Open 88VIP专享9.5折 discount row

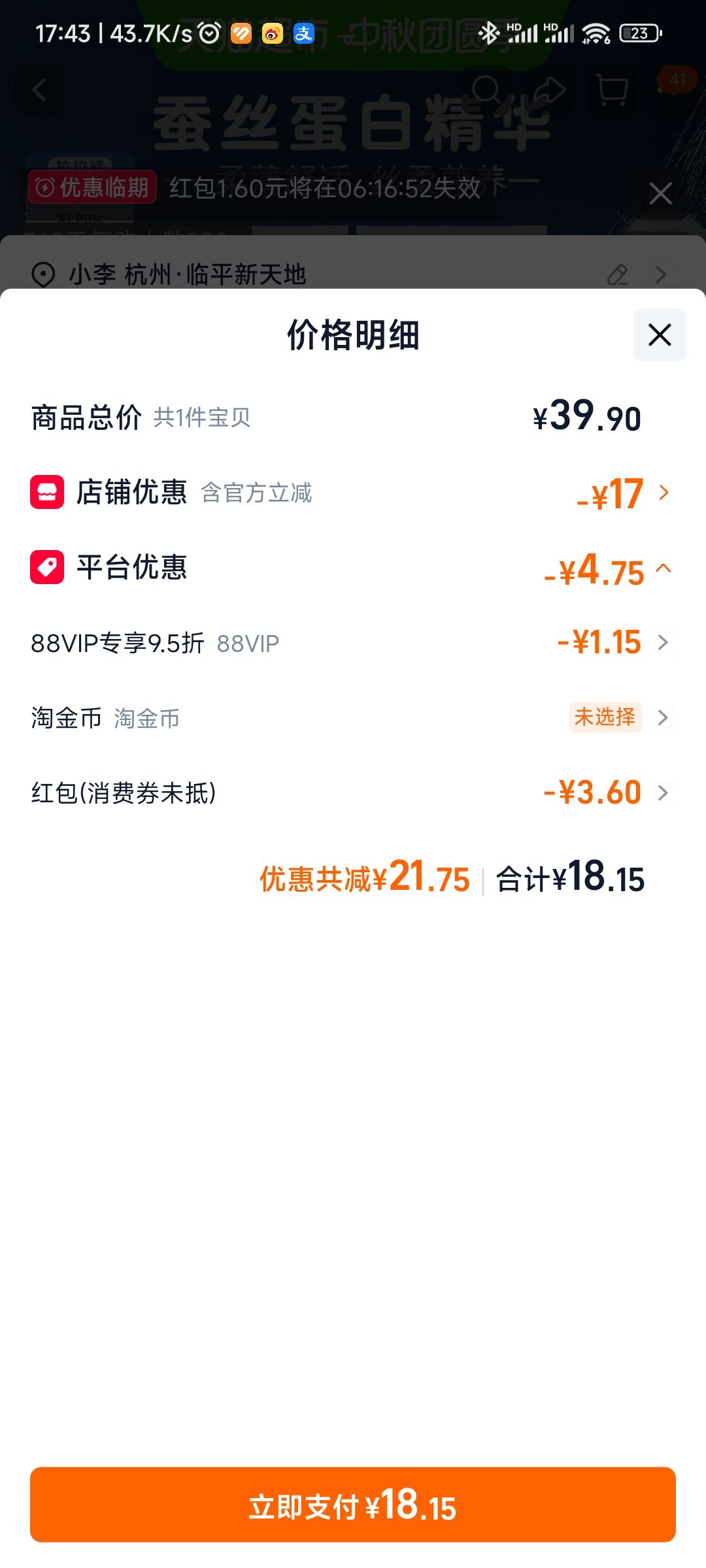353,643
